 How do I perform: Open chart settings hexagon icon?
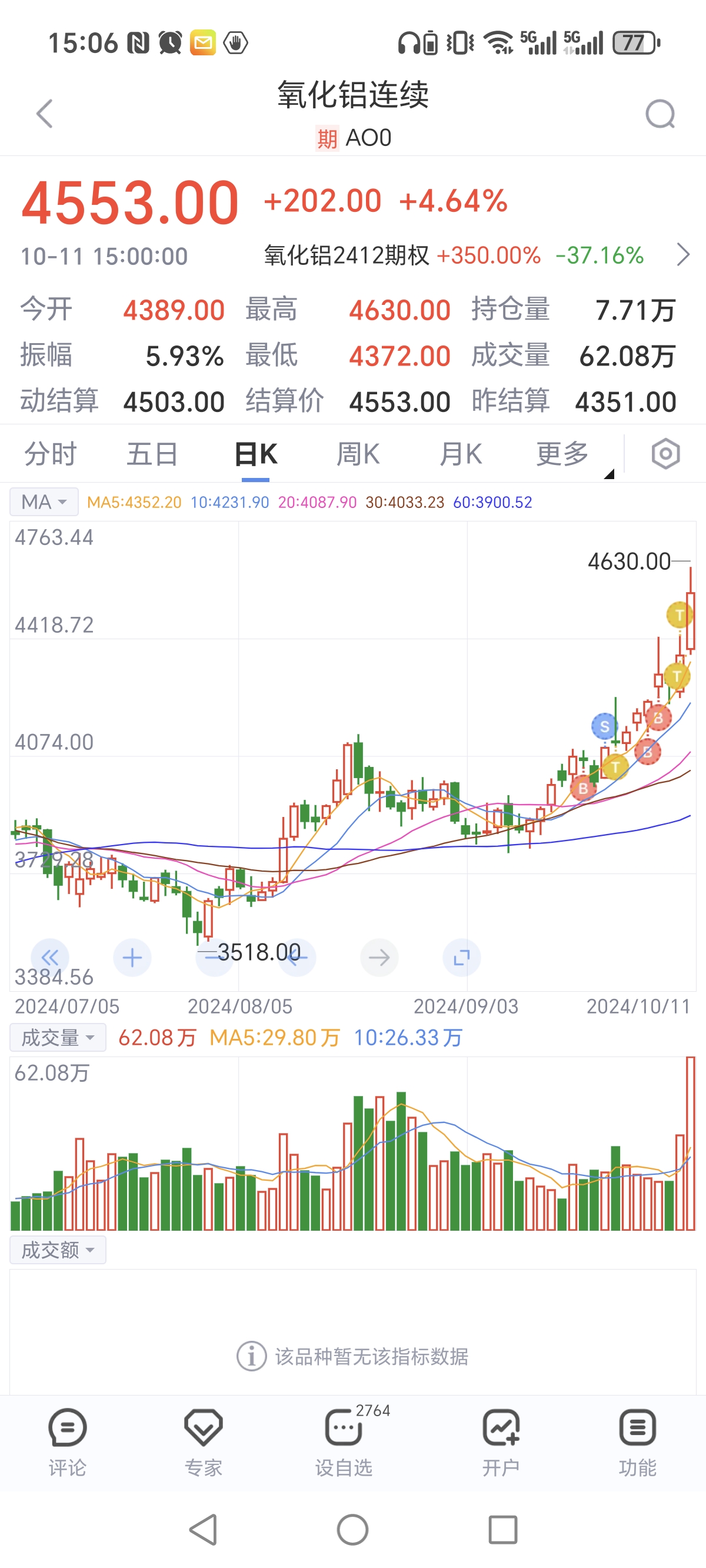point(665,454)
